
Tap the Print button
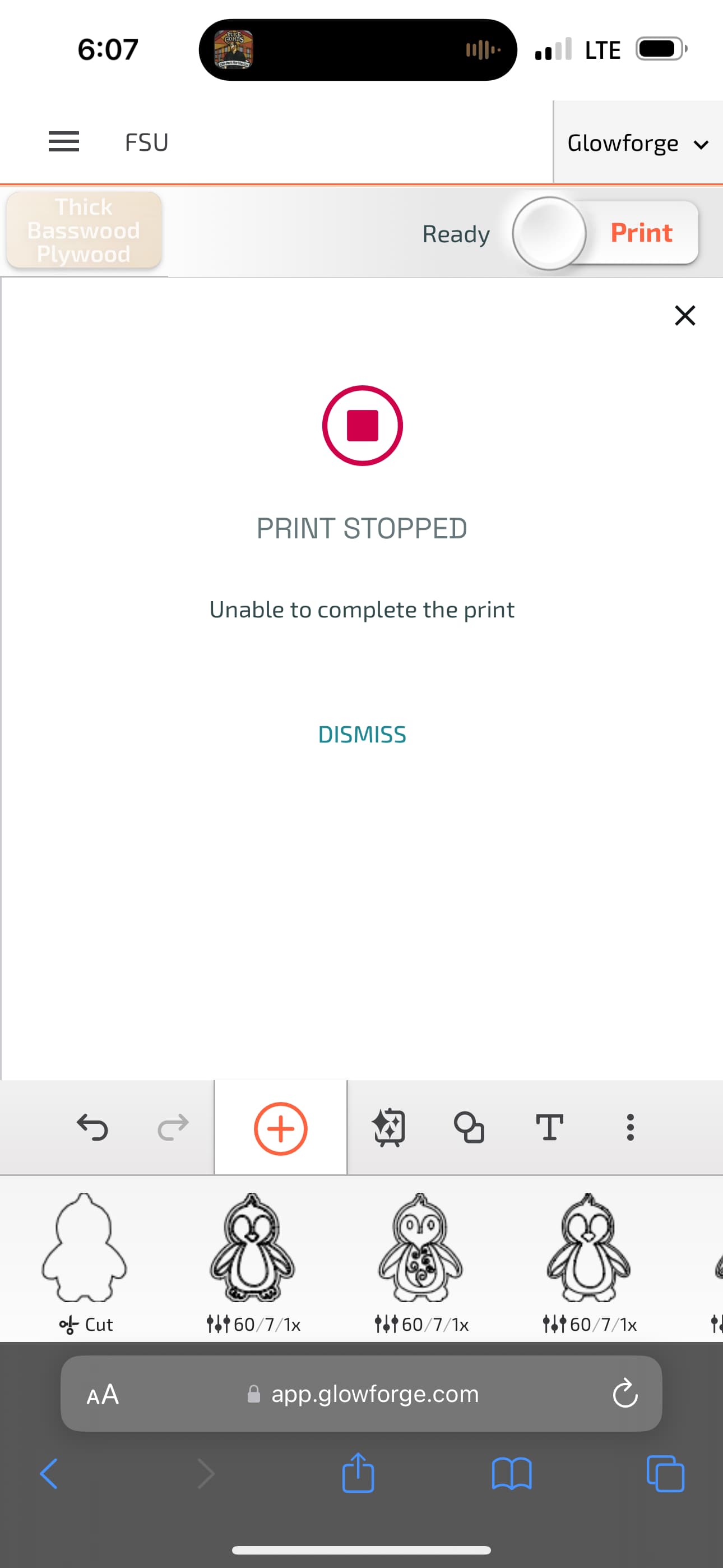[x=641, y=233]
